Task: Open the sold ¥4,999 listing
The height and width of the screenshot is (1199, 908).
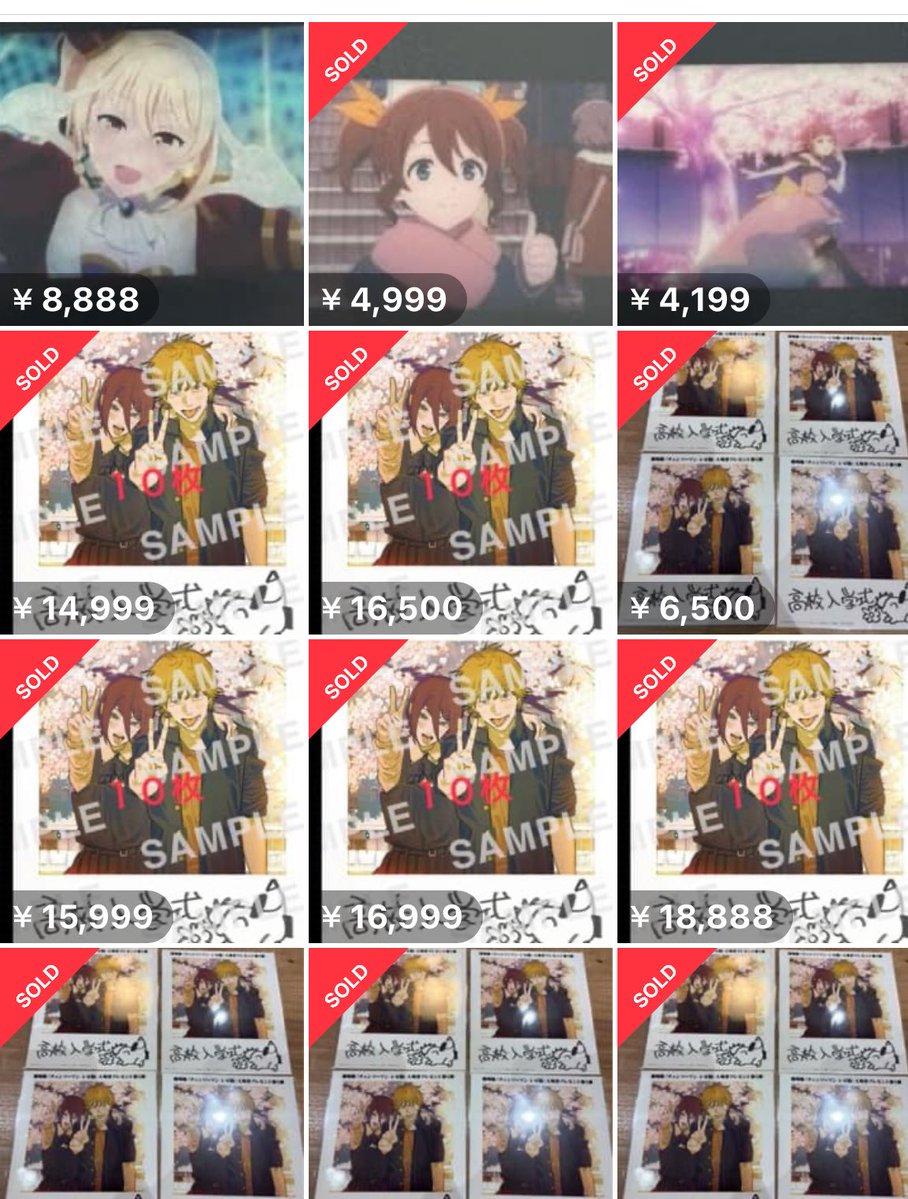Action: coord(460,173)
